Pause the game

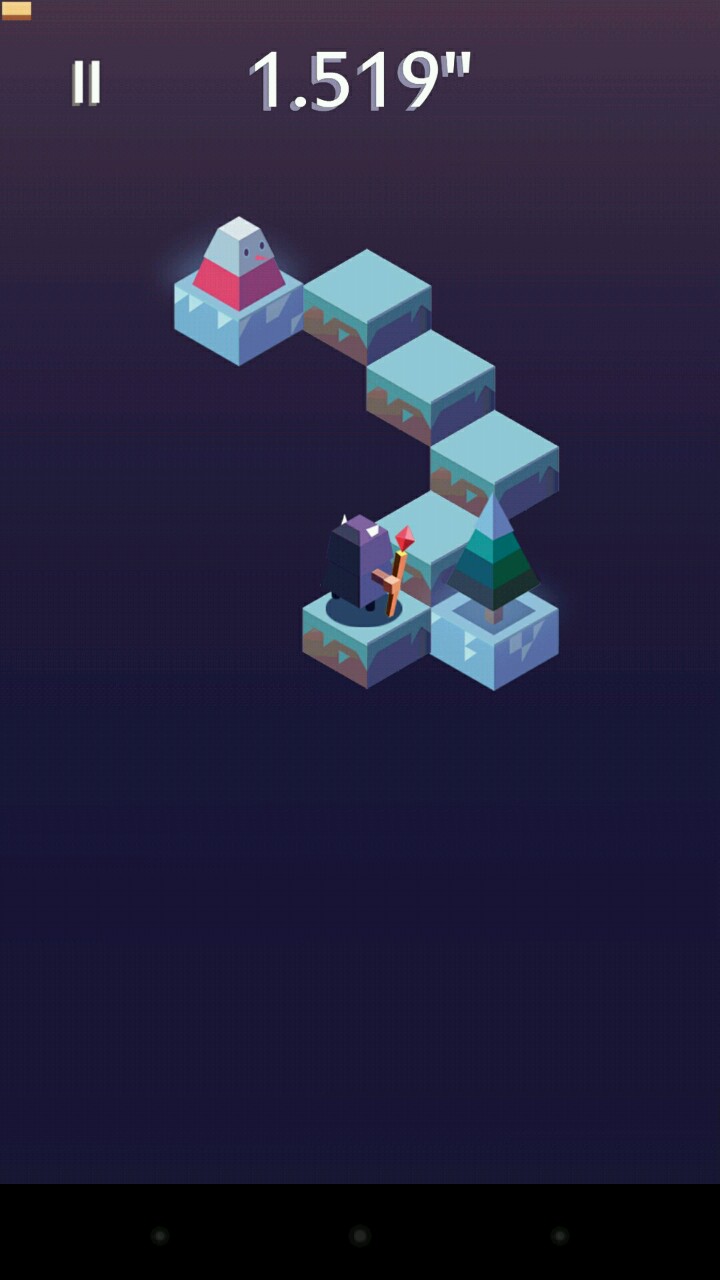pyautogui.click(x=86, y=82)
